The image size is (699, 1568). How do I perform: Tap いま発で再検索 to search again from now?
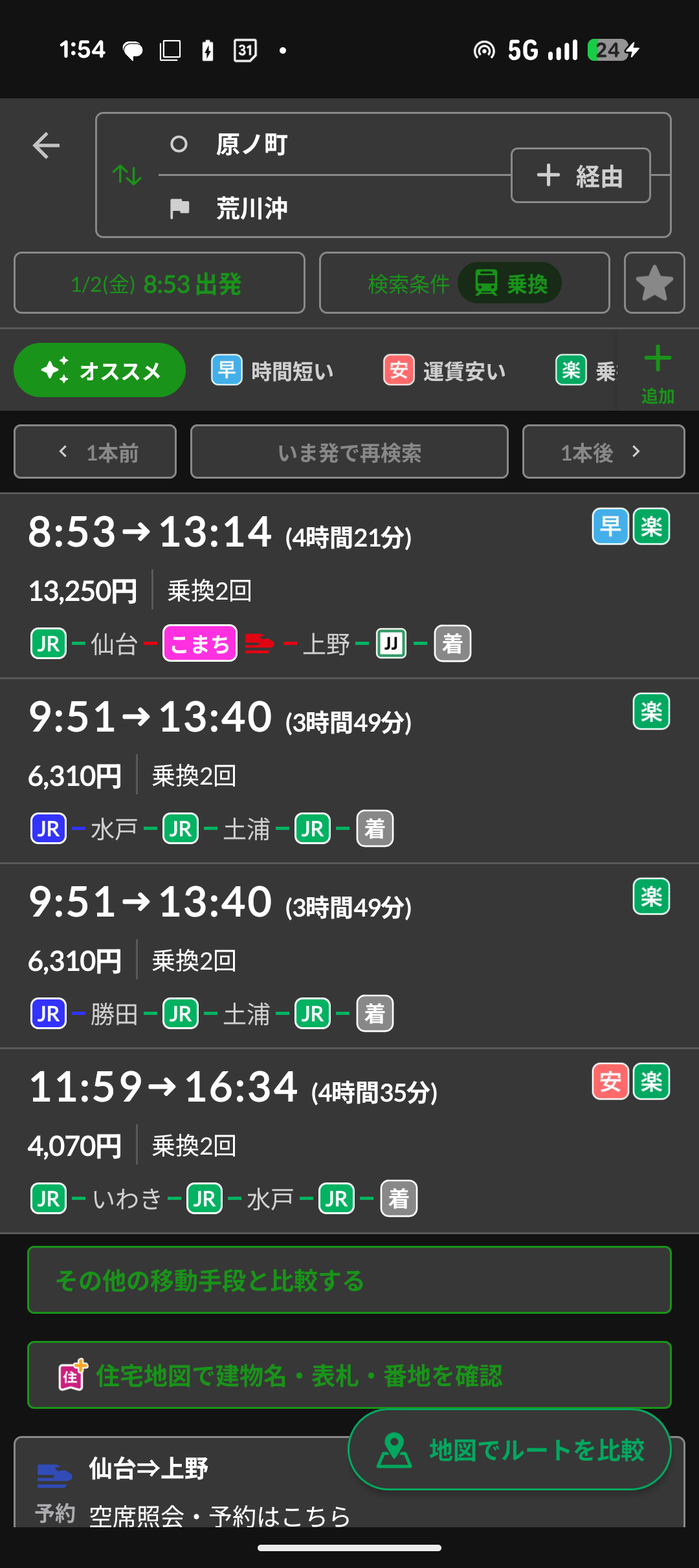pyautogui.click(x=349, y=452)
